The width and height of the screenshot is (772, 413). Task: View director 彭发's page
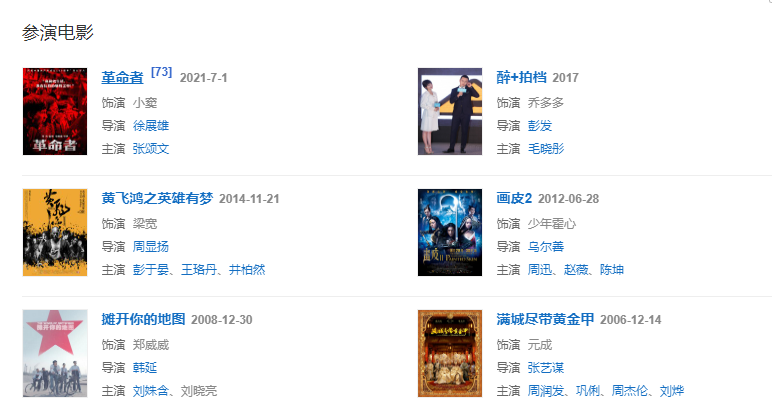click(x=540, y=126)
